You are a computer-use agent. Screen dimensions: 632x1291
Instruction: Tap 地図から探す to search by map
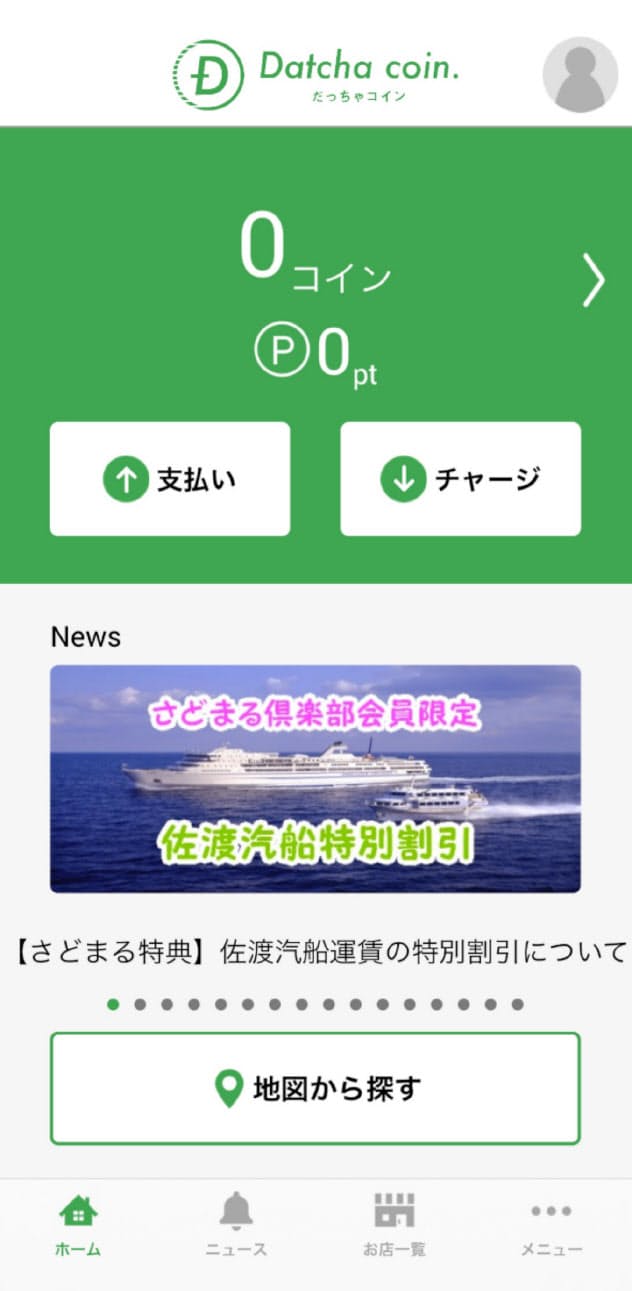tap(315, 1088)
